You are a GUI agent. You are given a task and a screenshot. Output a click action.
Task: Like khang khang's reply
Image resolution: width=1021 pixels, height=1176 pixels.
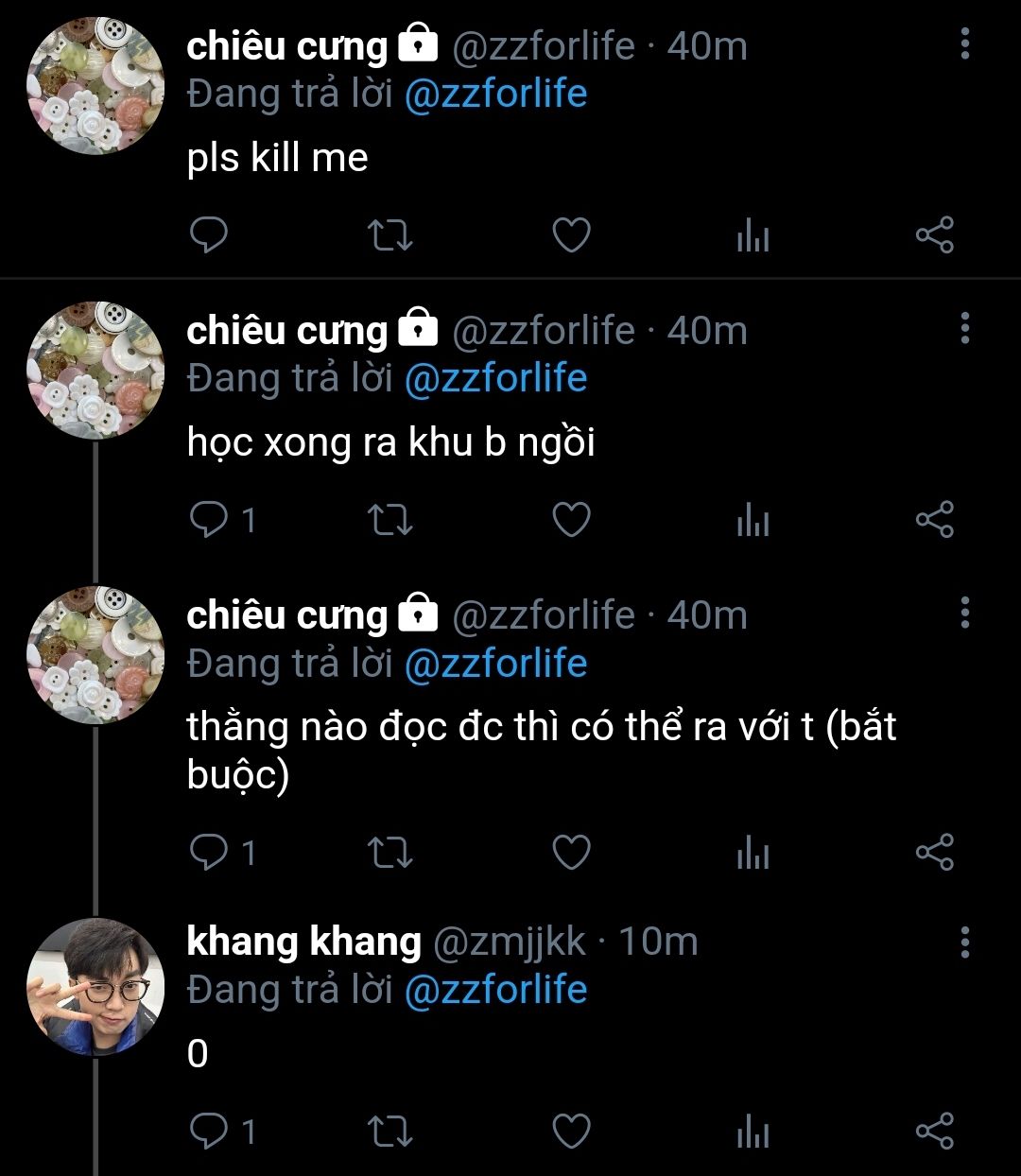tap(571, 1131)
